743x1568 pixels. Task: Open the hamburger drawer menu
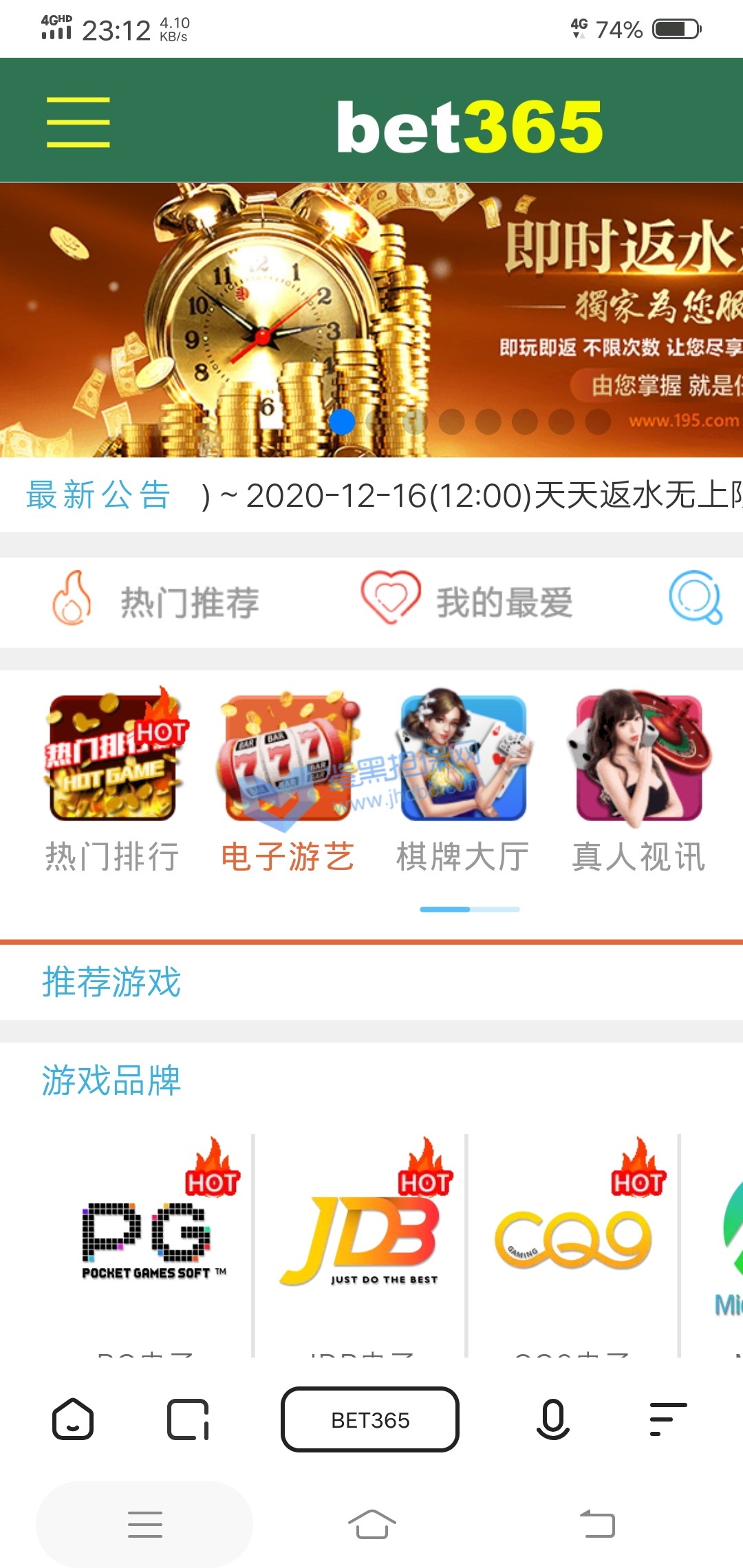[x=78, y=122]
